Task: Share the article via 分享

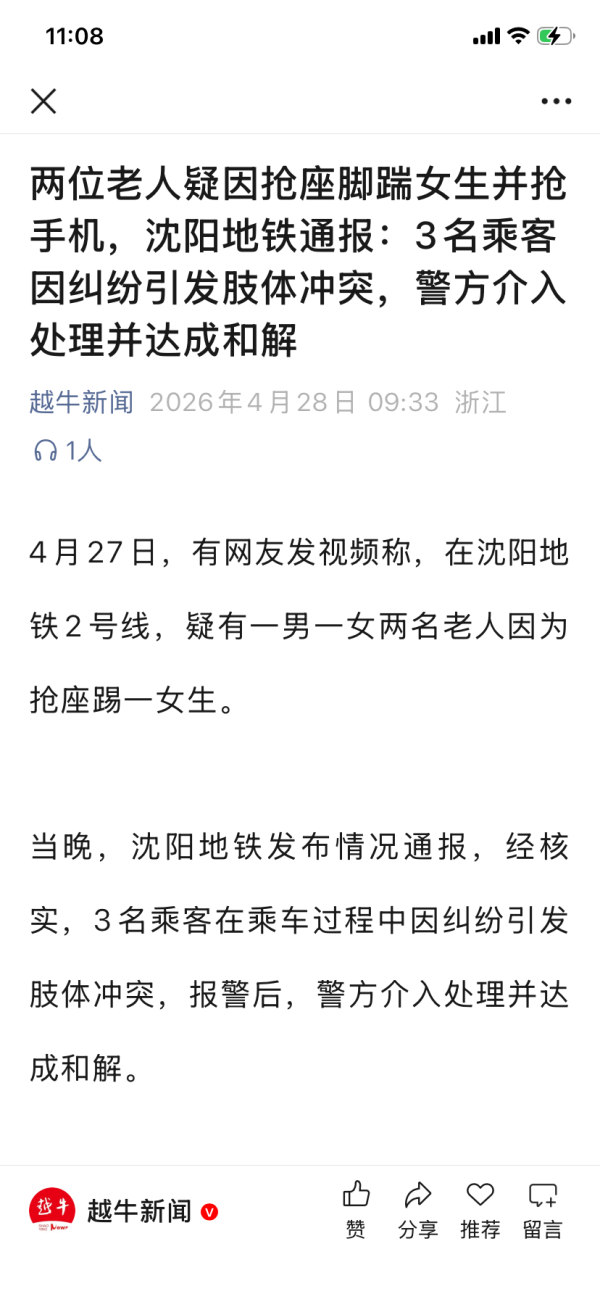Action: click(x=418, y=1208)
